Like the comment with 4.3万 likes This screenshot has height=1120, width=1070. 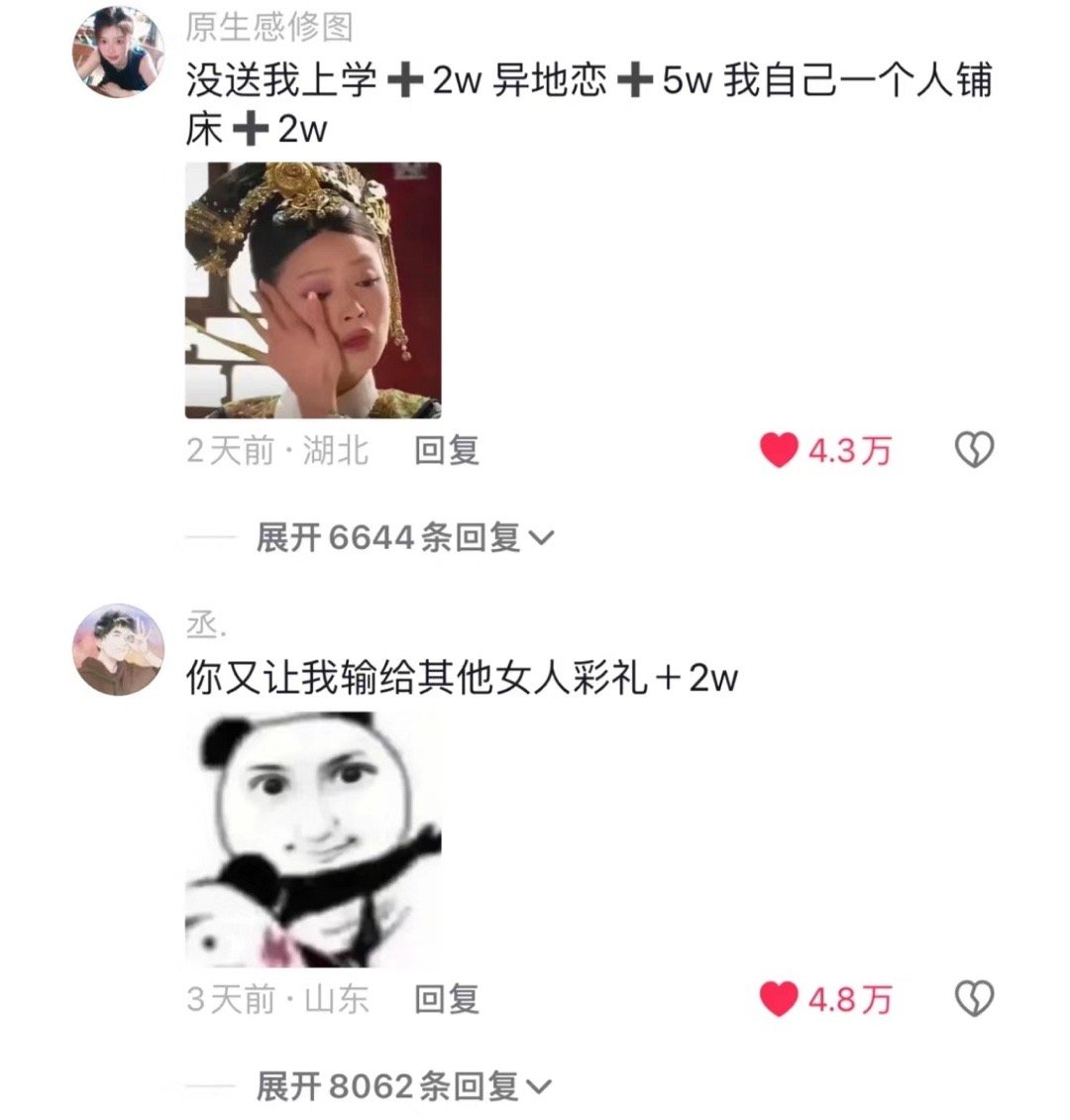[779, 451]
